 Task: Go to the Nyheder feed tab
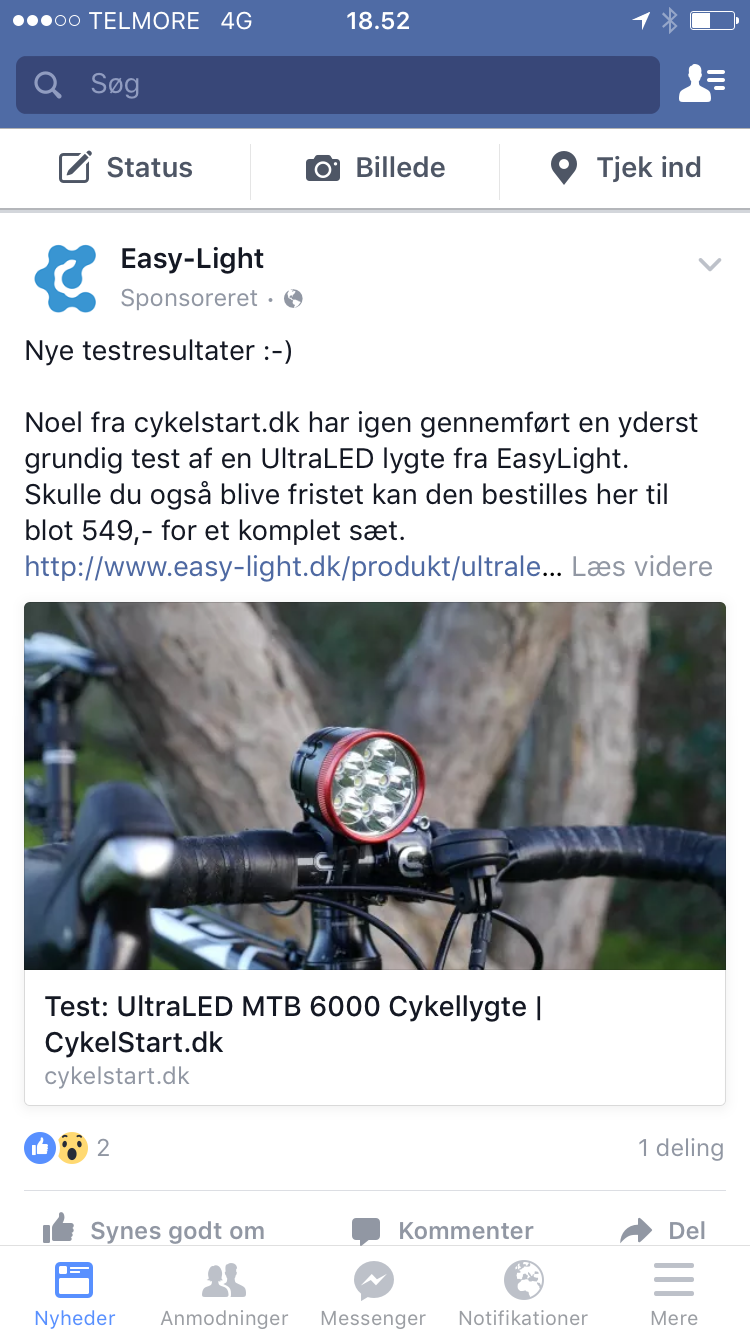click(75, 1294)
